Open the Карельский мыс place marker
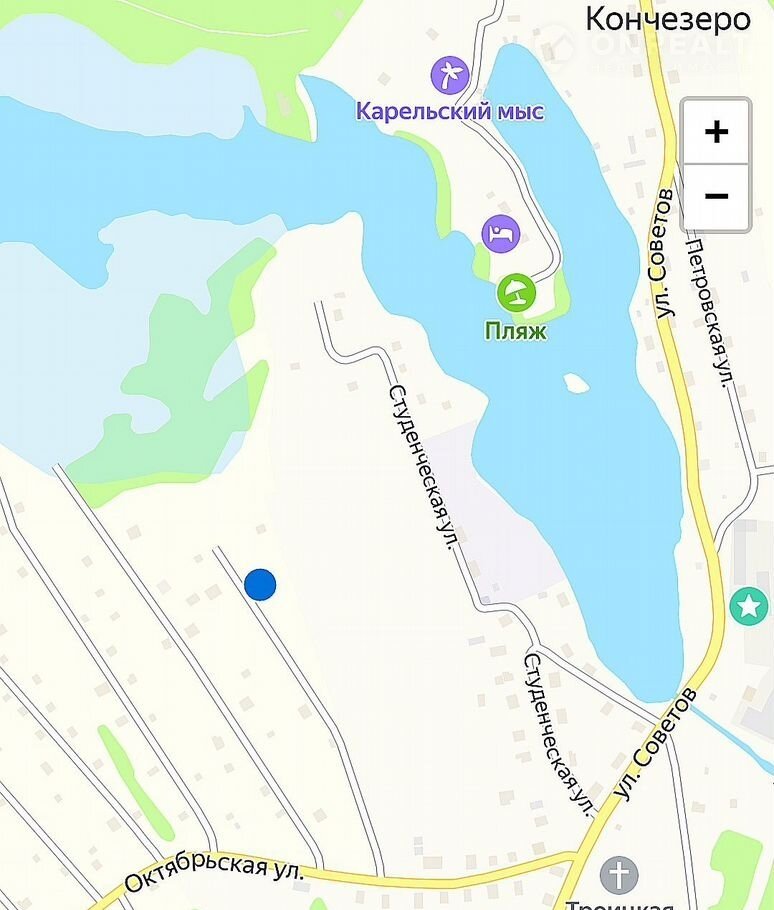This screenshot has width=774, height=910. (450, 75)
